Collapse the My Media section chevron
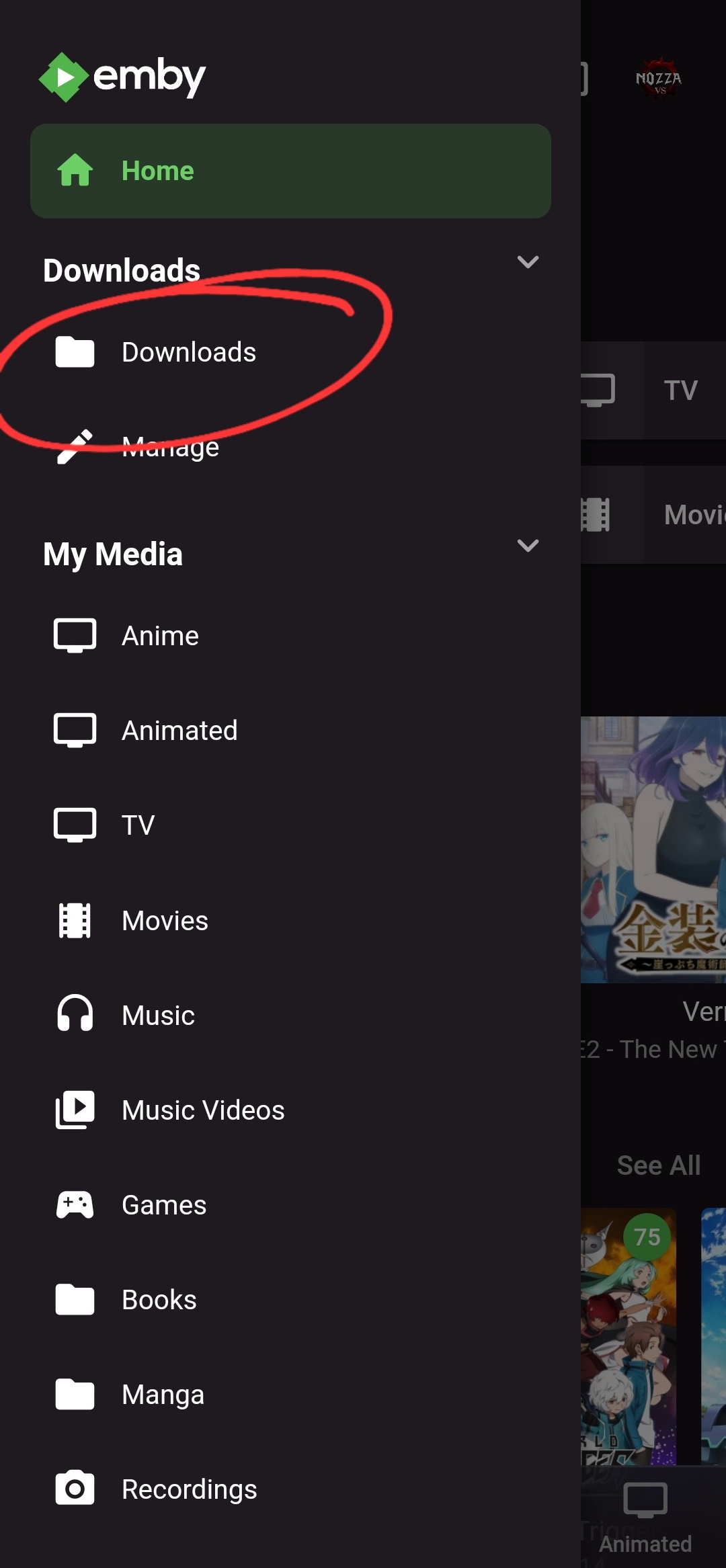Screen dimensions: 726x1568 (x=528, y=546)
